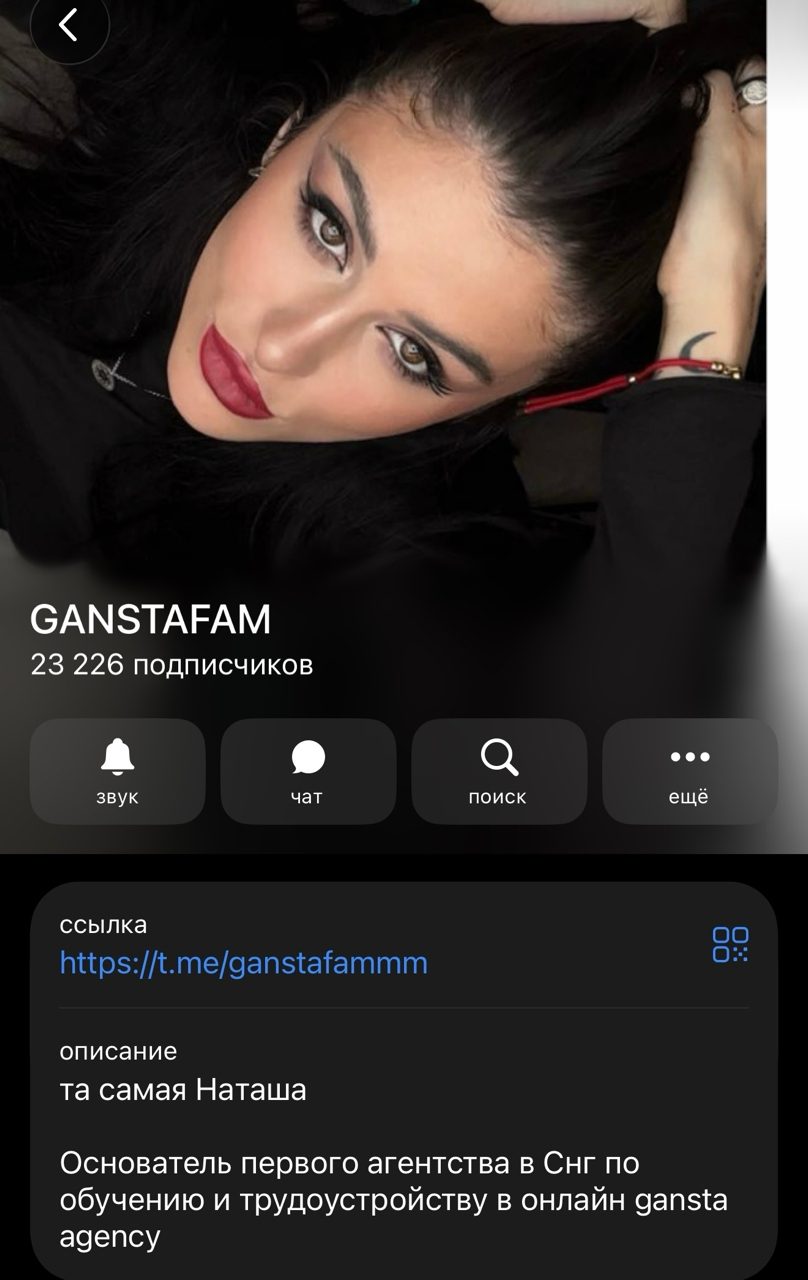Image resolution: width=808 pixels, height=1280 pixels.
Task: Show the channel QR code icon
Action: 730,944
